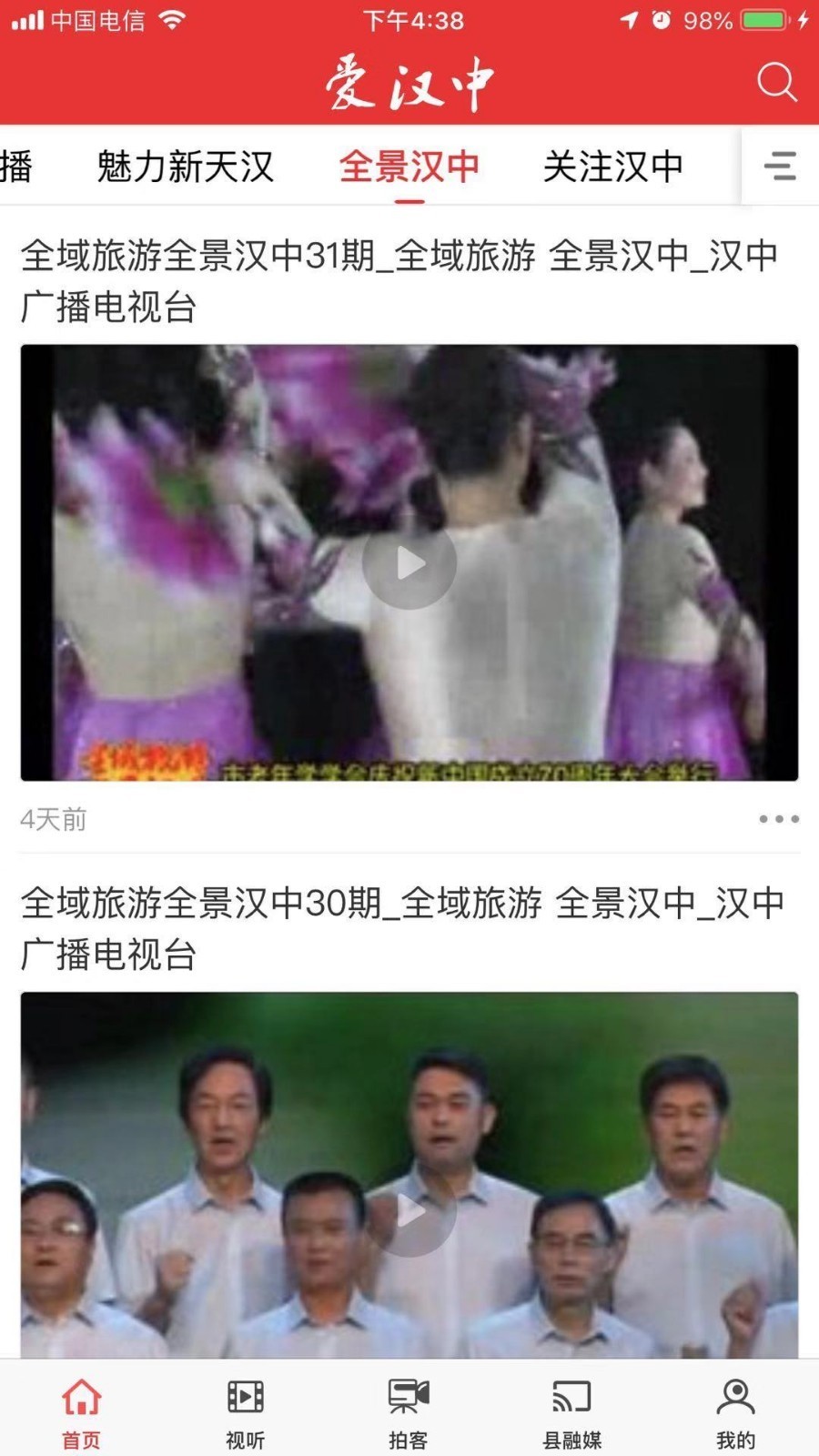Image resolution: width=819 pixels, height=1456 pixels.
Task: Tap the channel list hamburger icon
Action: [x=779, y=167]
